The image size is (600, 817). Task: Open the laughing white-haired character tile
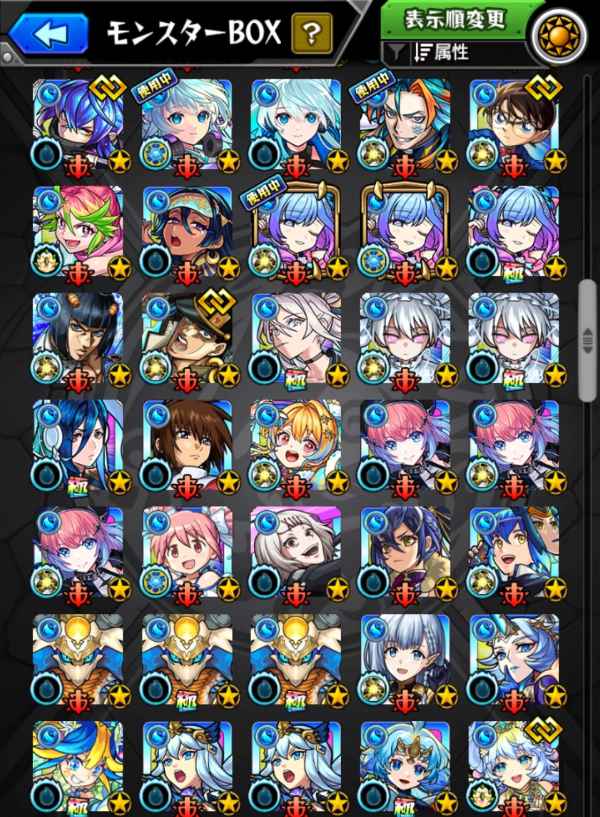[x=296, y=552]
